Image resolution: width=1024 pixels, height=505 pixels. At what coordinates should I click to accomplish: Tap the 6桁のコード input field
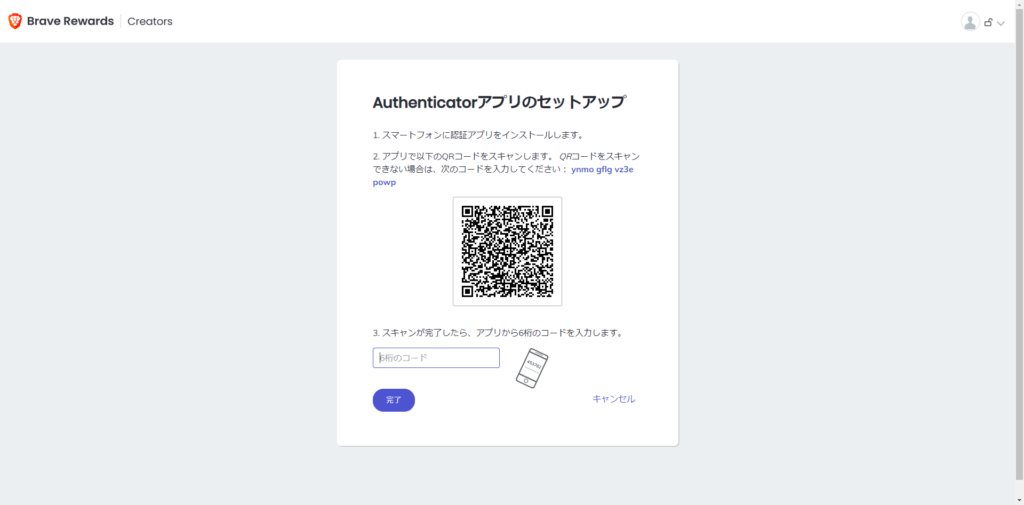click(436, 358)
